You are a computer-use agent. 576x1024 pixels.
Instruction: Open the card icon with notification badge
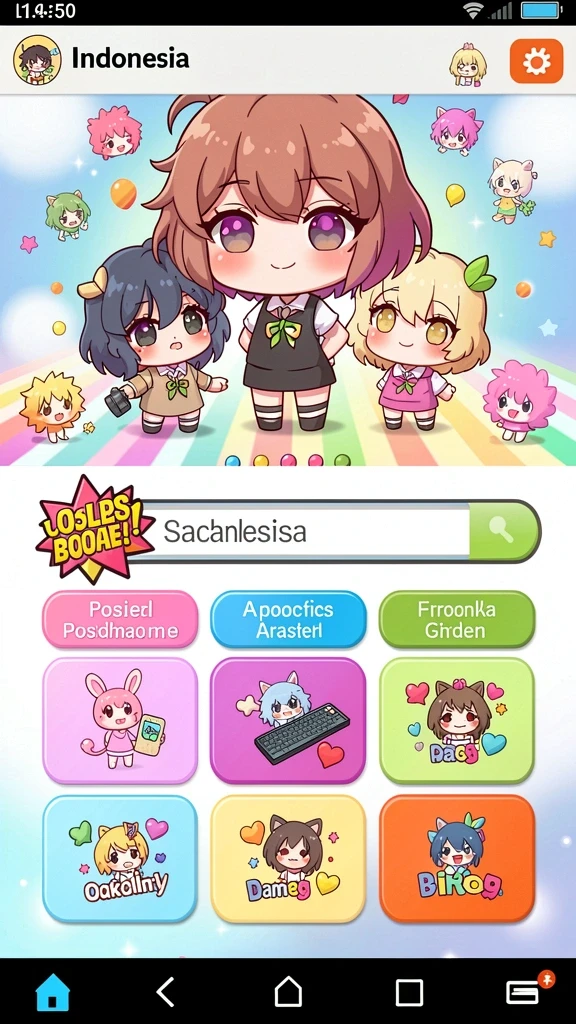pos(525,989)
